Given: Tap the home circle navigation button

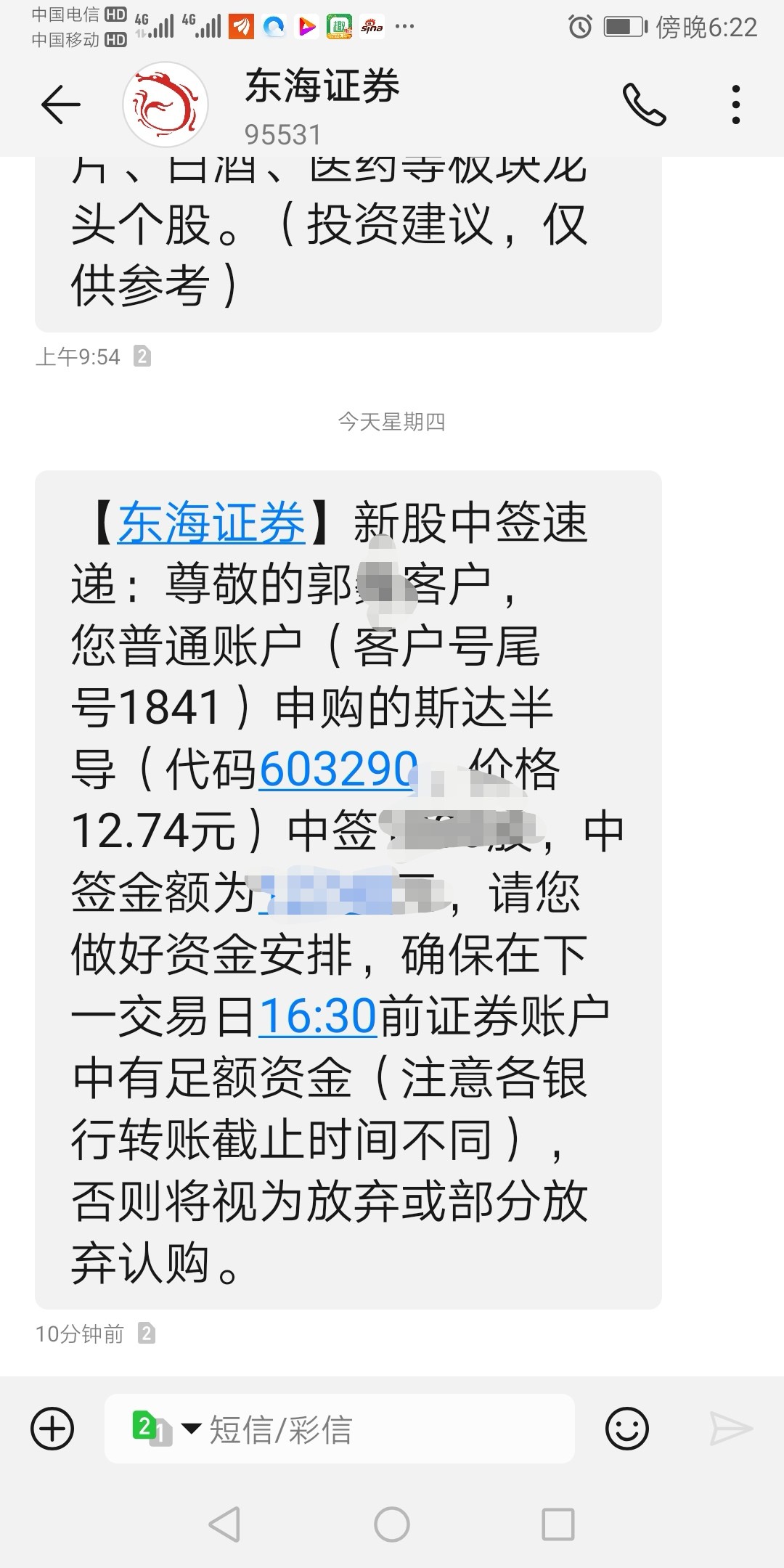Looking at the screenshot, I should pyautogui.click(x=392, y=1522).
